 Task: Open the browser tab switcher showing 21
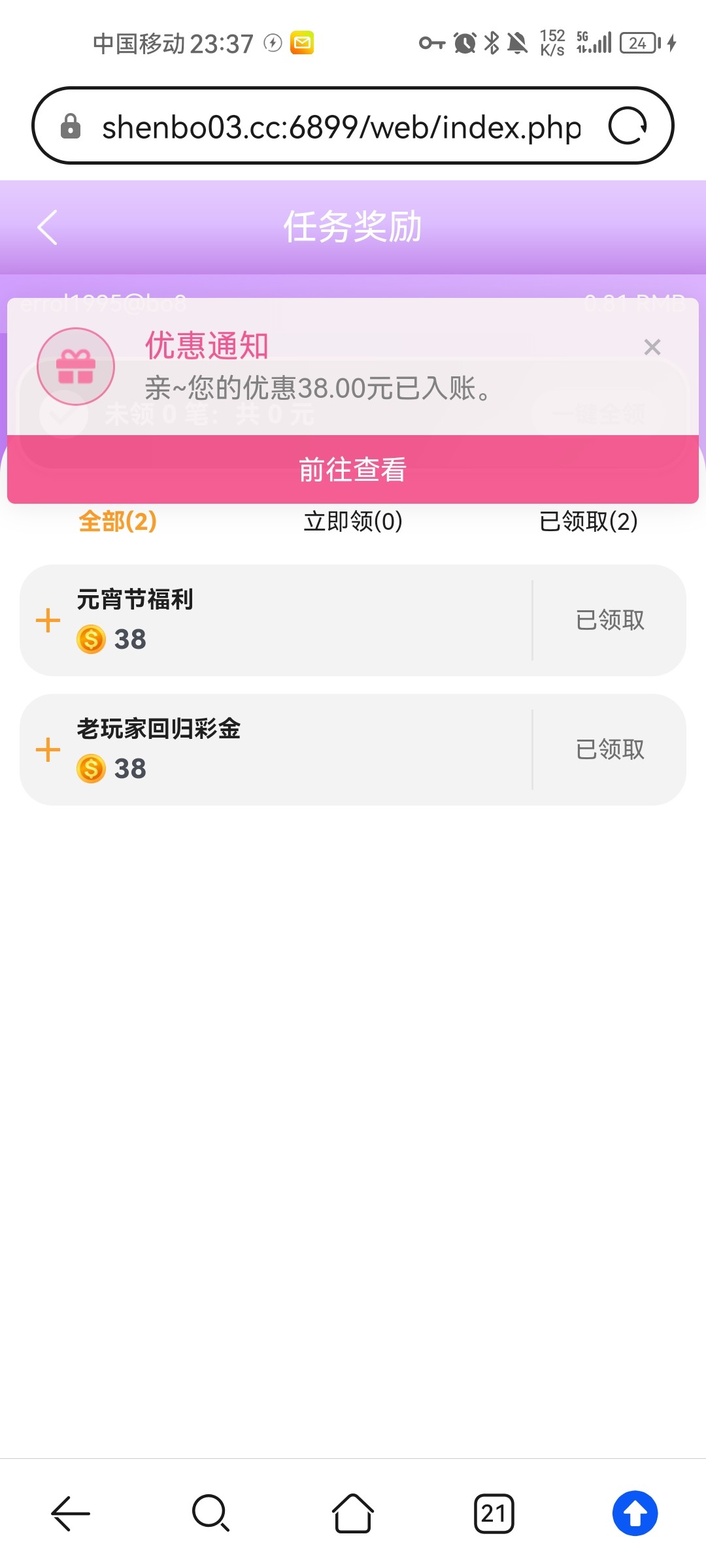point(494,1513)
